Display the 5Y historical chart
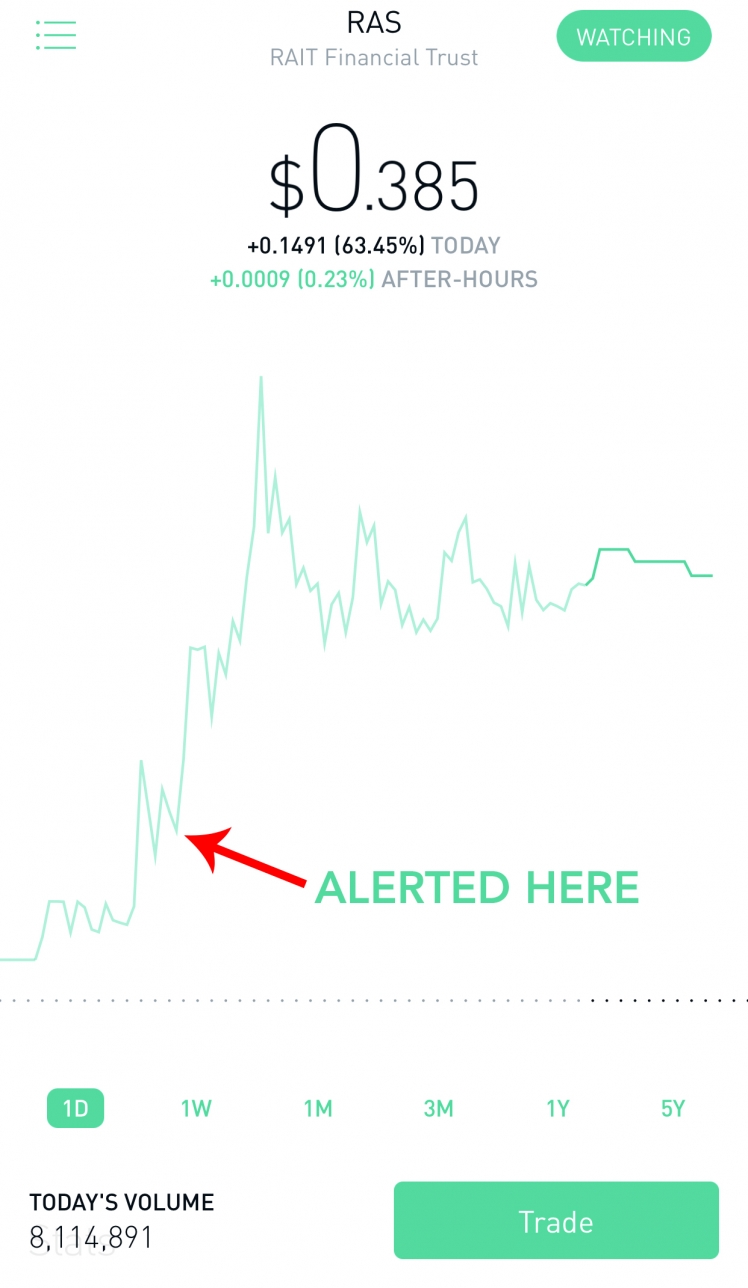This screenshot has height=1288, width=748. (x=672, y=1108)
